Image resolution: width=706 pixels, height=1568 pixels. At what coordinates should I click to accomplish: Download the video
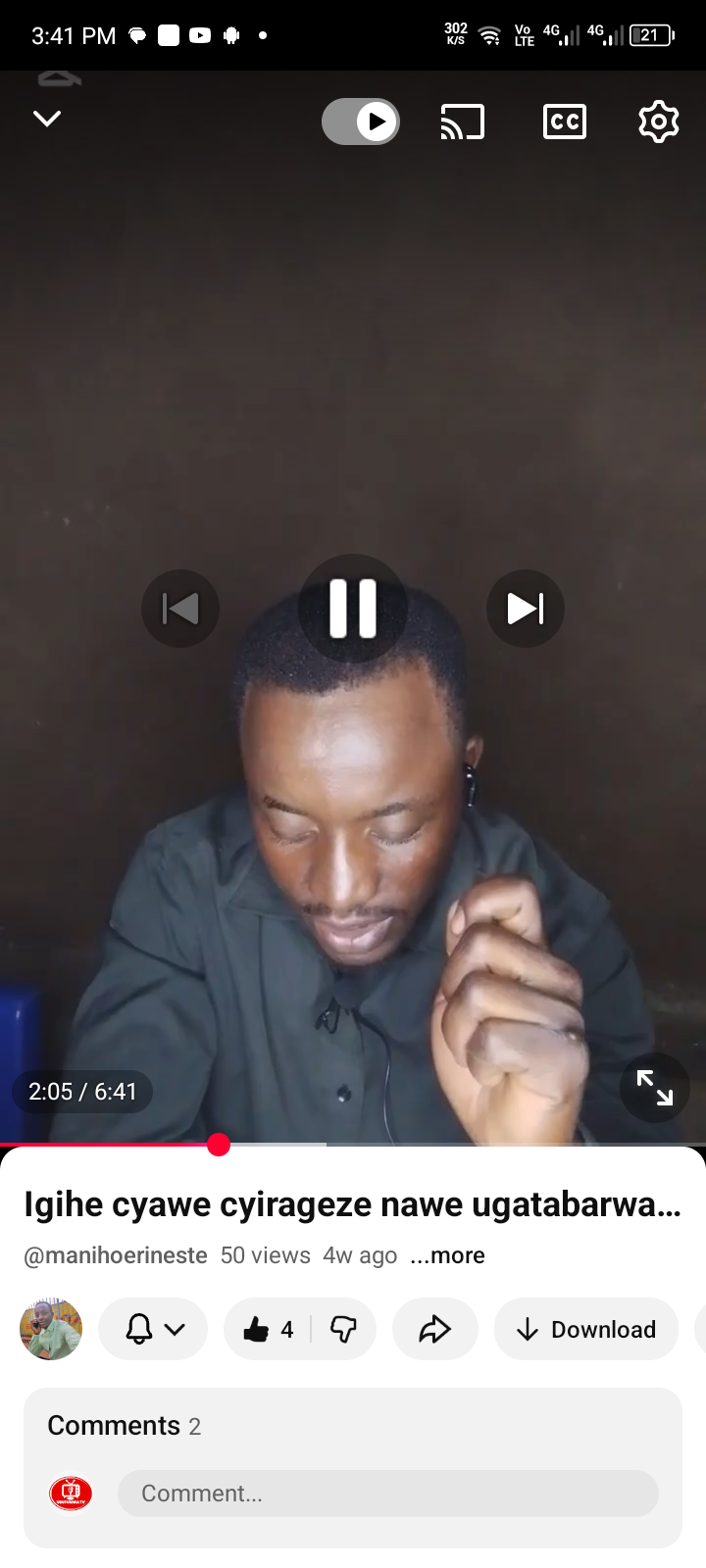pos(586,1329)
